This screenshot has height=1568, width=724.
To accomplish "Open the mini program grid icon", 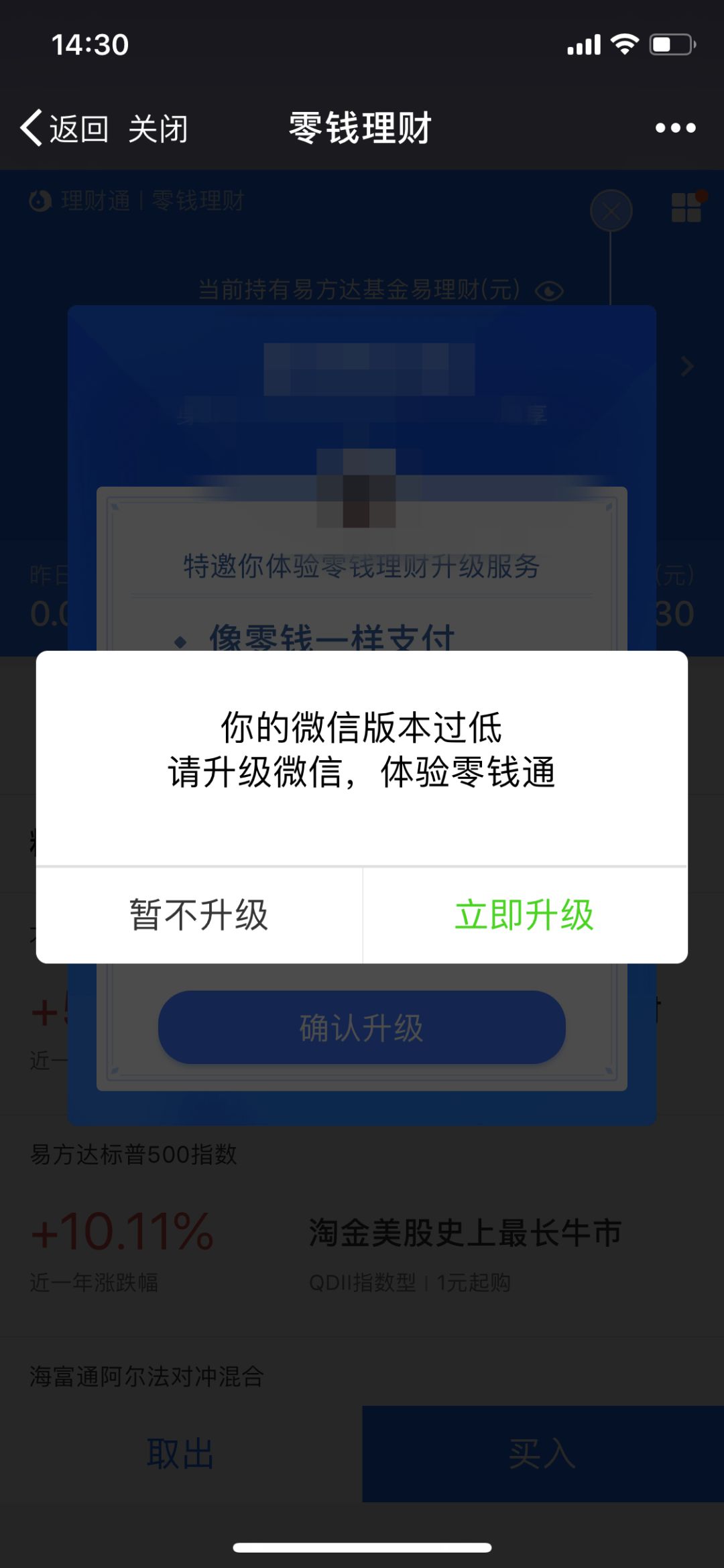I will [x=688, y=208].
